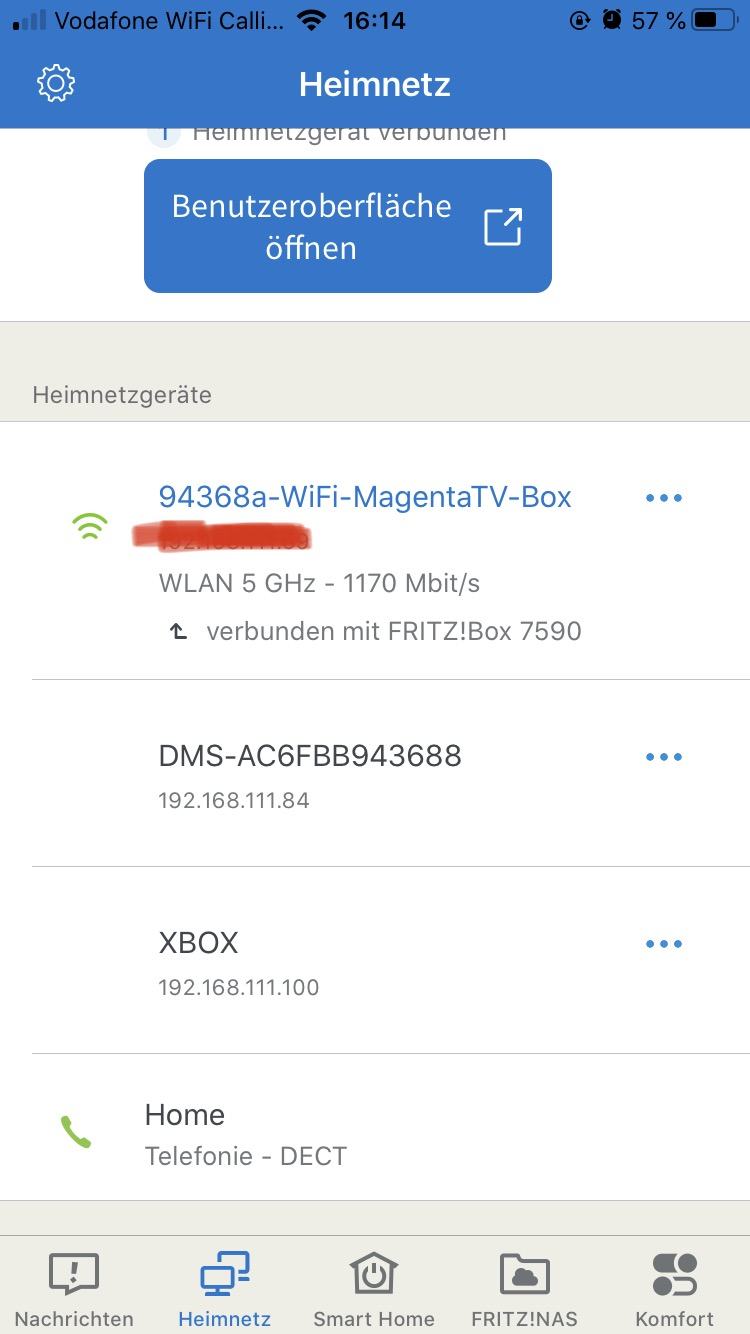Open the FRITZ!NAS tab
The width and height of the screenshot is (750, 1334).
pos(524,1289)
